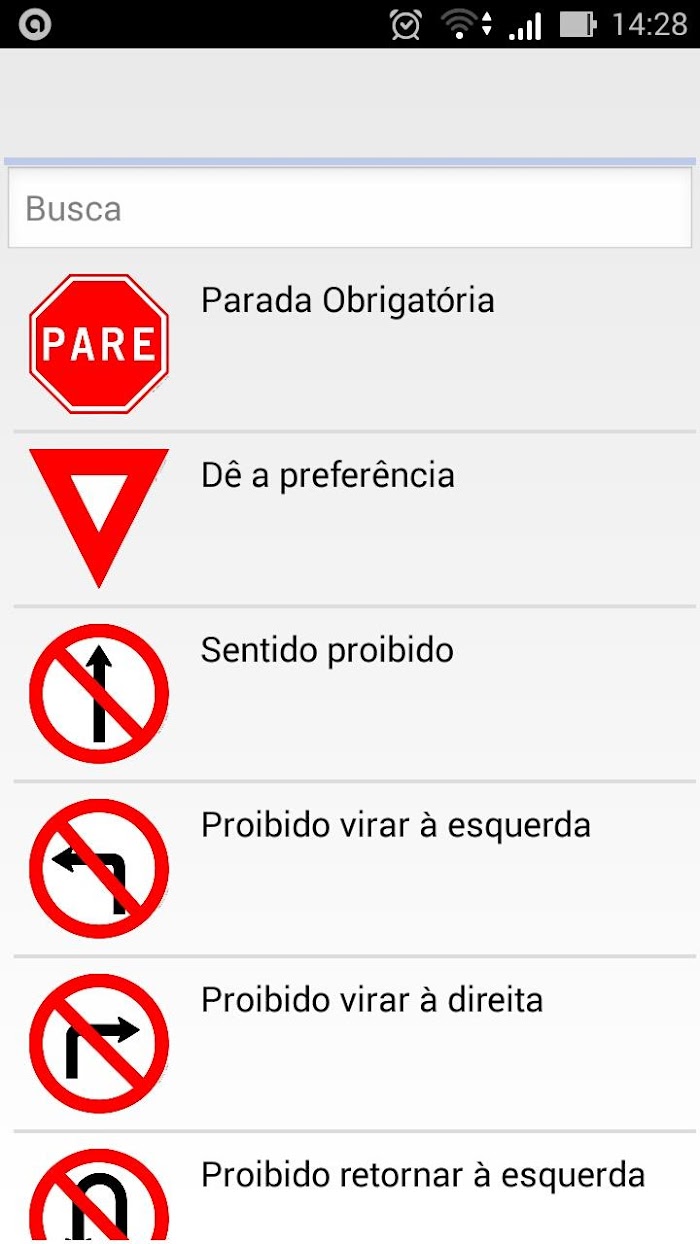Open Proibido virar à direita row
Screen dimensions: 700x1244
point(350,1044)
